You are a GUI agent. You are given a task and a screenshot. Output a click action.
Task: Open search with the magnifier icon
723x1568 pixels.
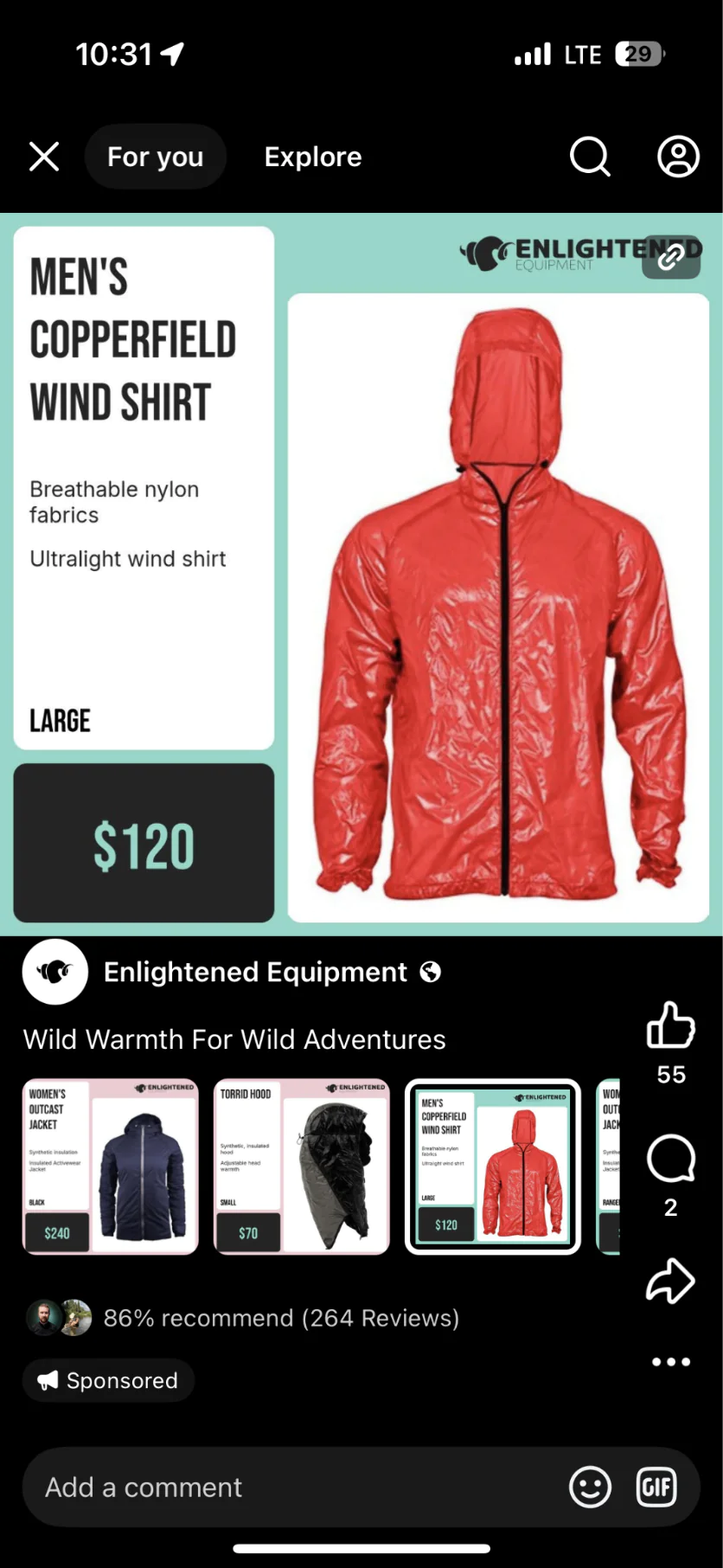590,157
